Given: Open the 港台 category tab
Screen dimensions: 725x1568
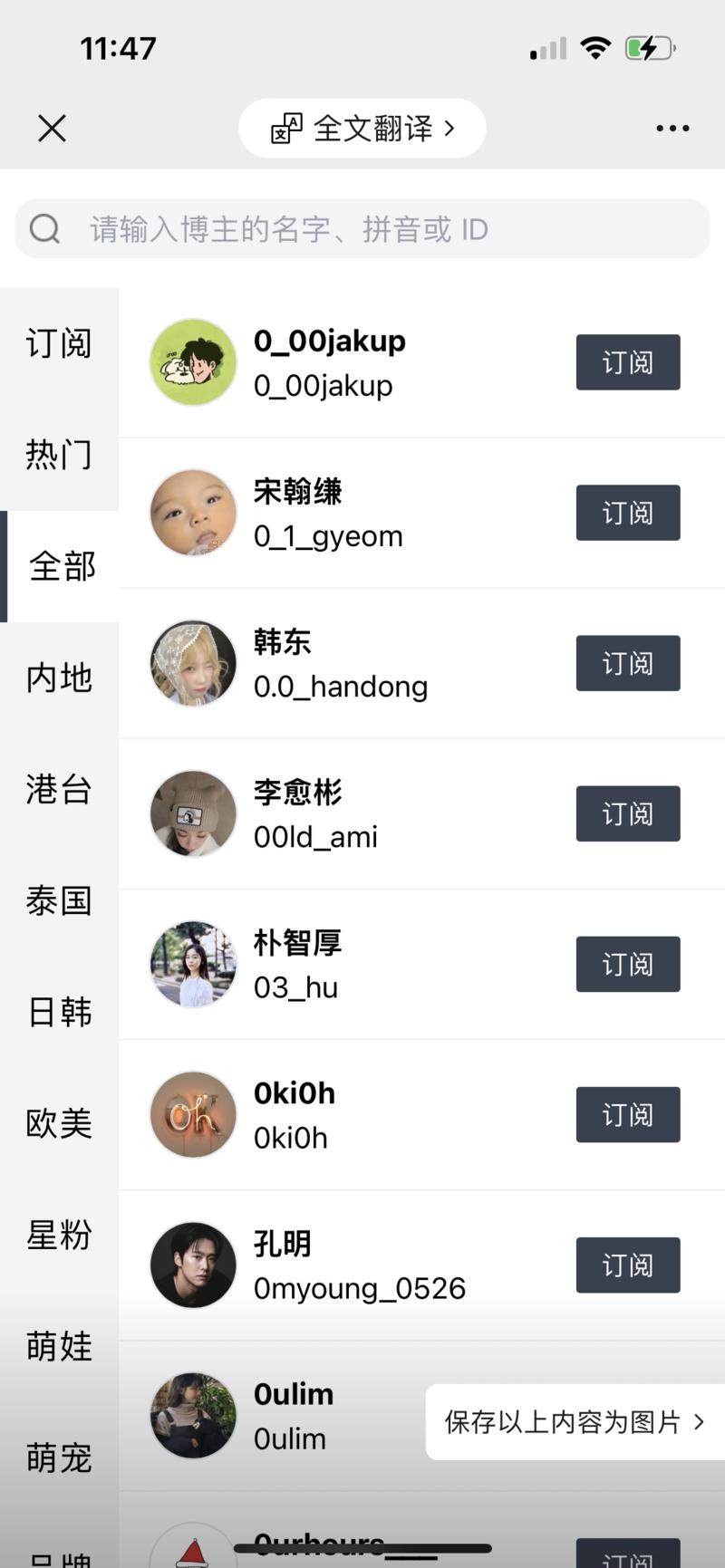Looking at the screenshot, I should 59,789.
